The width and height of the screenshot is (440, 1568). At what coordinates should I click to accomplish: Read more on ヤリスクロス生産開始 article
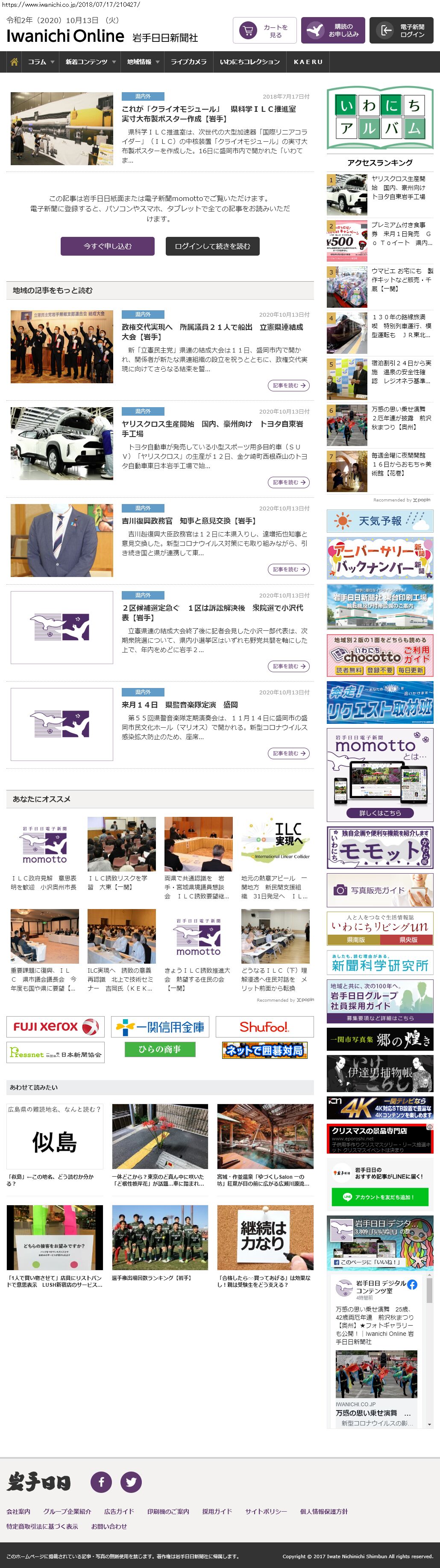click(x=288, y=482)
